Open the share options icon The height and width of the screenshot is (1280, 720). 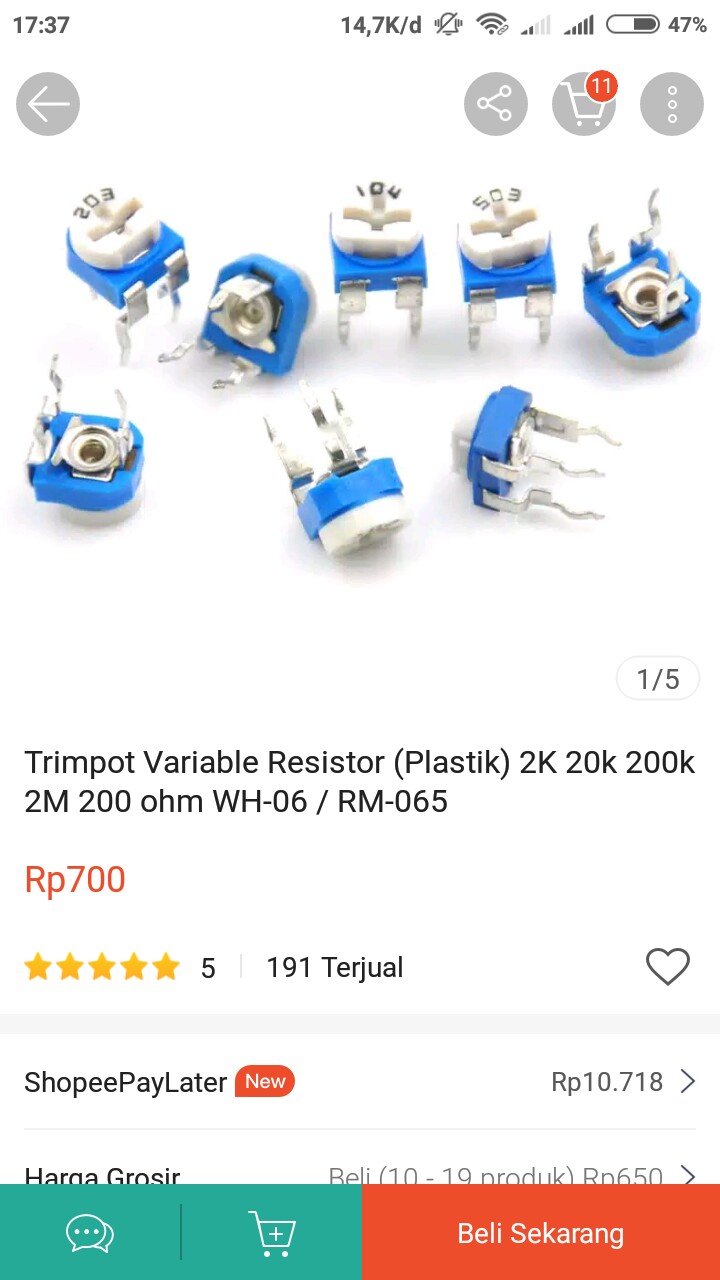[495, 103]
